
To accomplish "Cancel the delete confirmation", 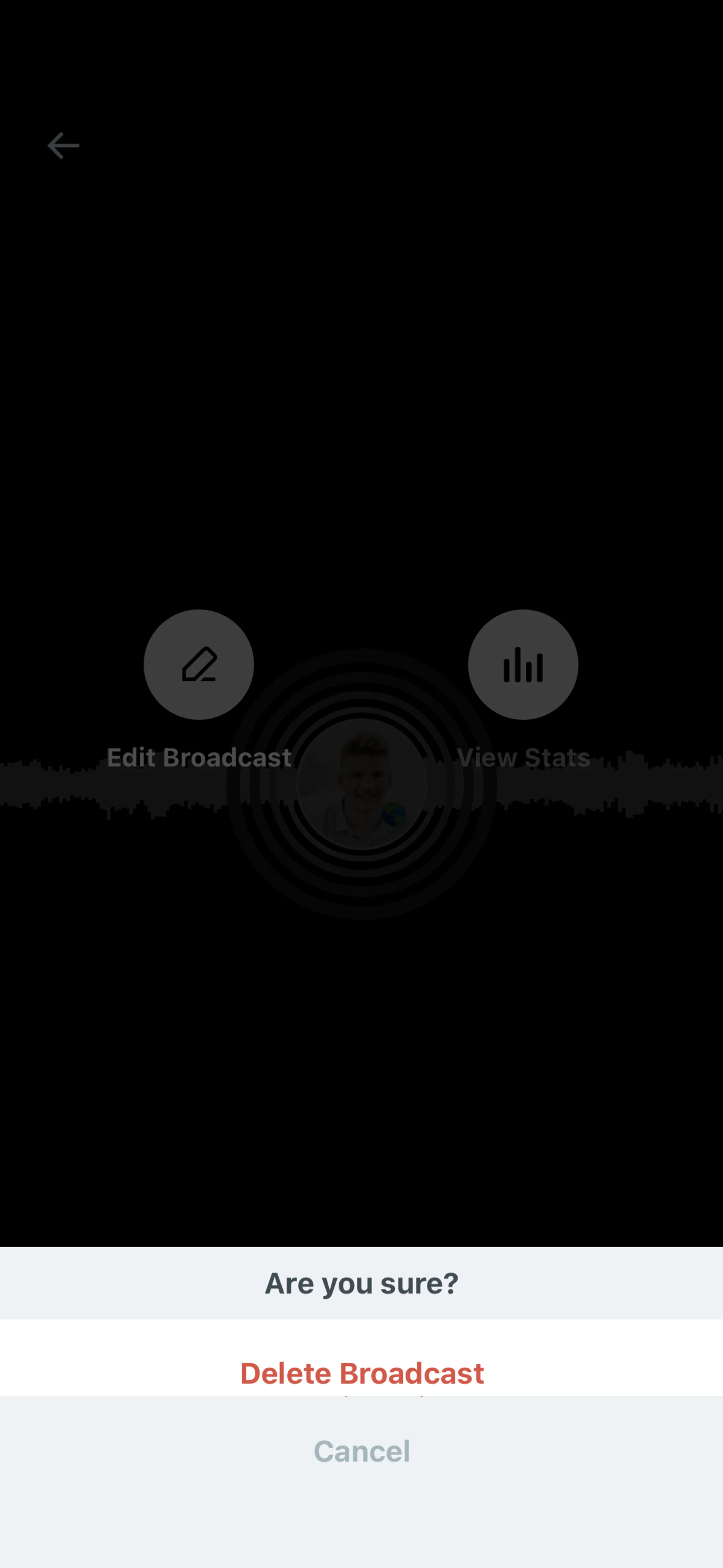I will click(361, 1451).
